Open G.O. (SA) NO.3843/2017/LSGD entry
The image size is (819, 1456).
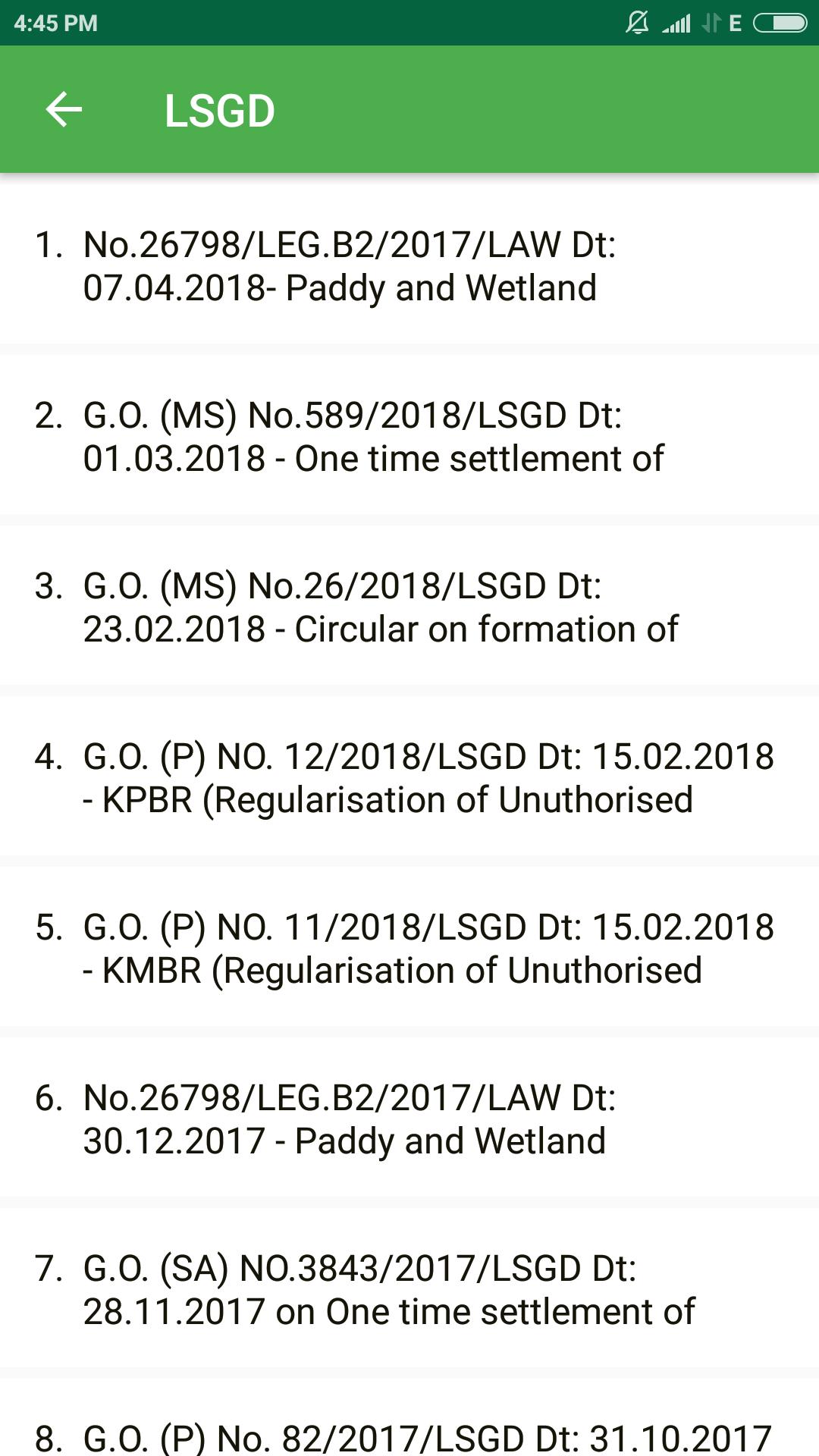coord(409,1290)
